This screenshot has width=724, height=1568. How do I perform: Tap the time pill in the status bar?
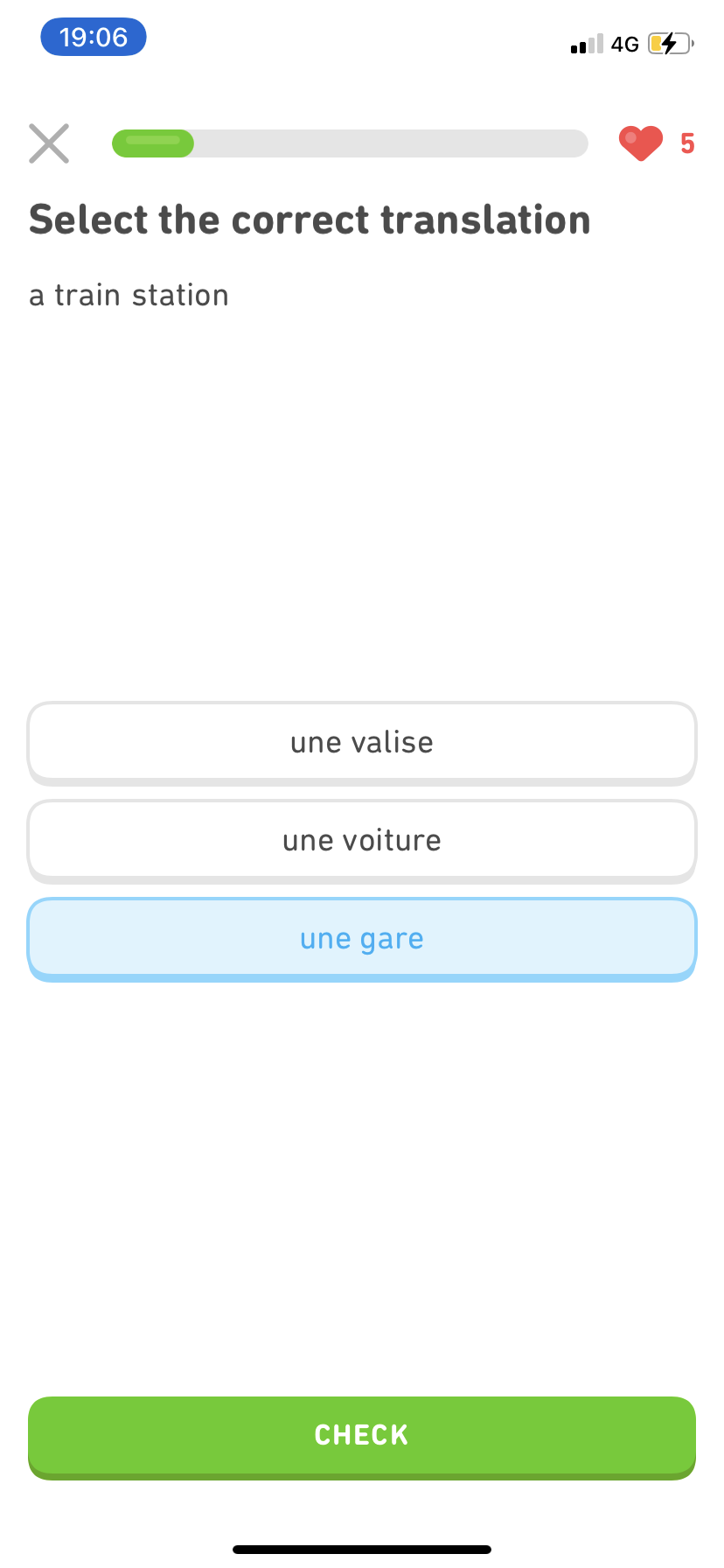93,37
